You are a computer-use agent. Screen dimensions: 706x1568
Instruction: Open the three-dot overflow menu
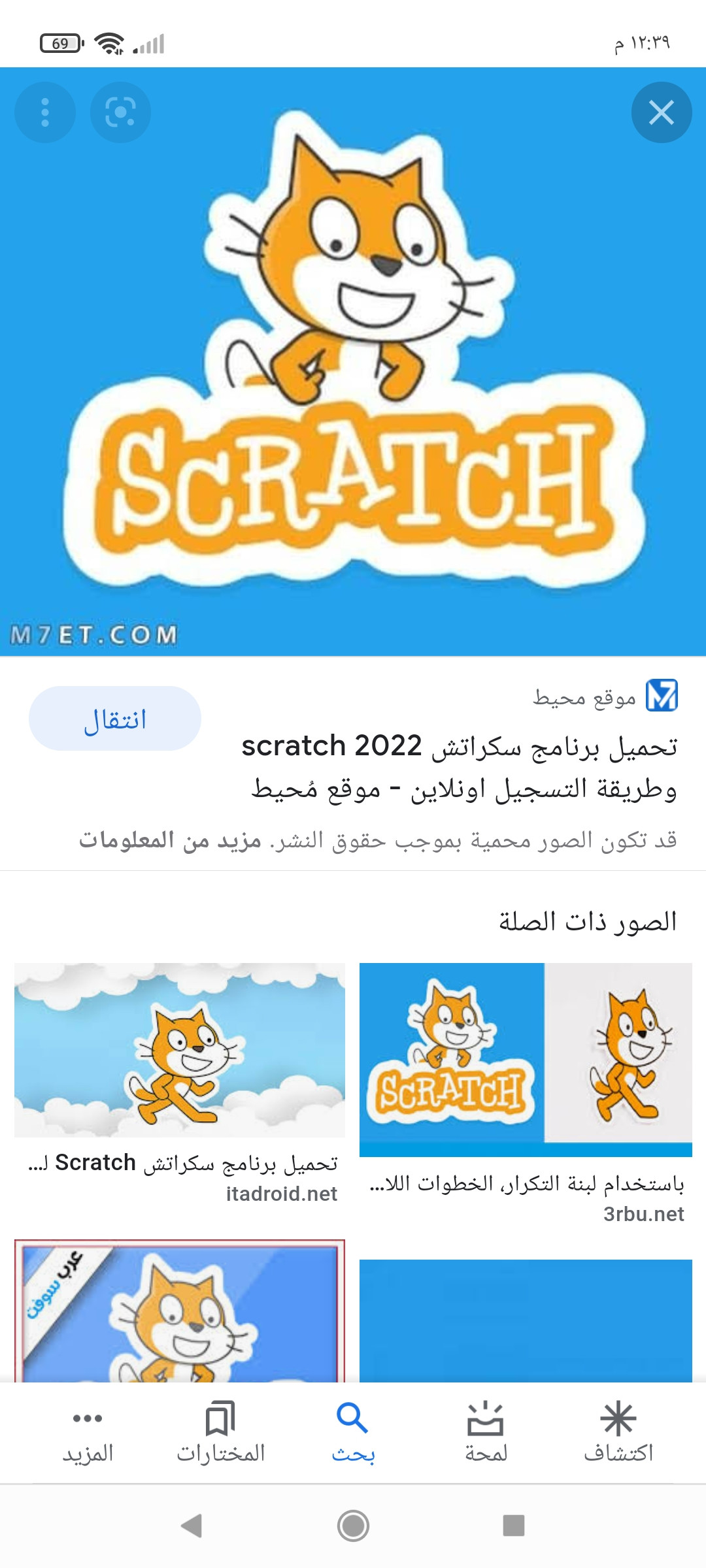[x=45, y=112]
